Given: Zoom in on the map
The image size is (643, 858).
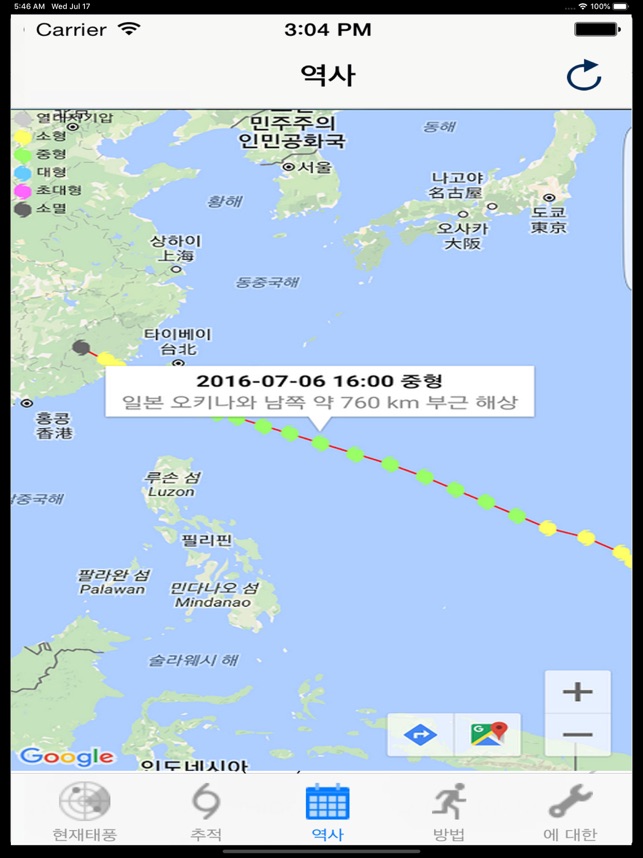Looking at the screenshot, I should 577,692.
